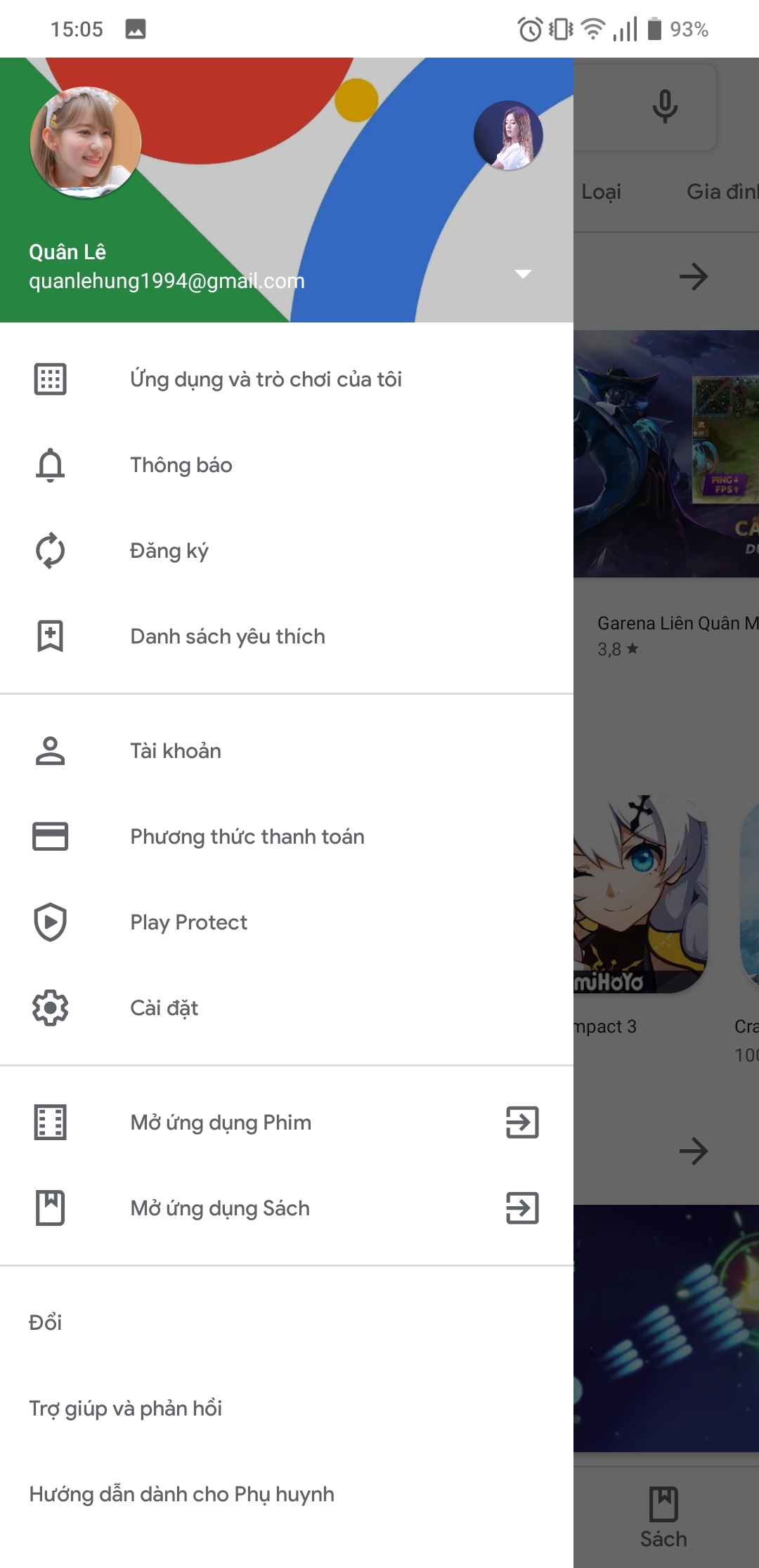Expand the account switcher dropdown arrow

coord(522,274)
